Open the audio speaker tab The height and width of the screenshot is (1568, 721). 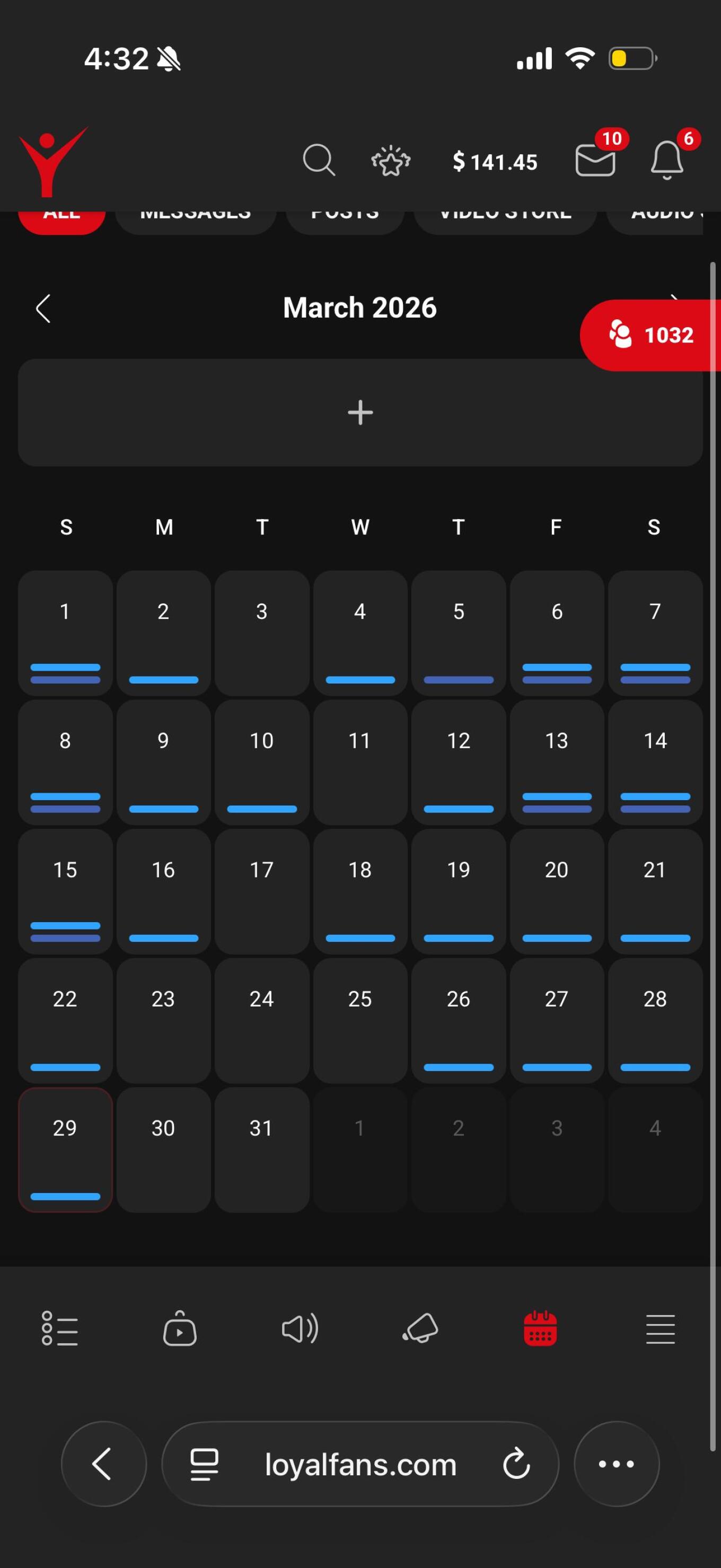coord(300,1329)
